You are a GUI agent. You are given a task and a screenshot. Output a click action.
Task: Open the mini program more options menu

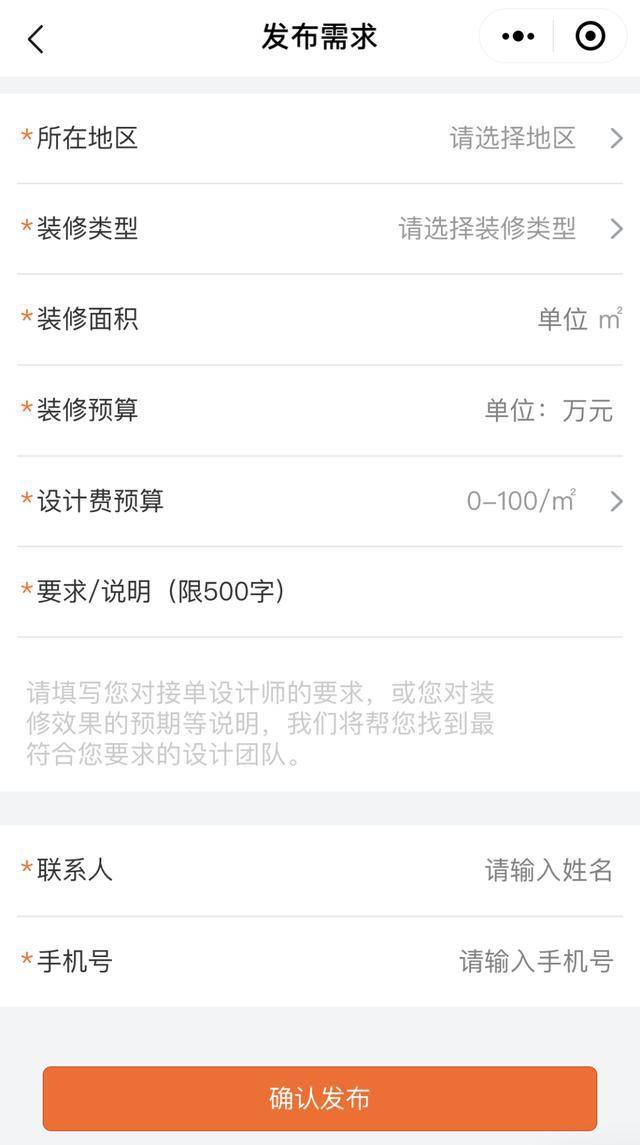tap(518, 36)
